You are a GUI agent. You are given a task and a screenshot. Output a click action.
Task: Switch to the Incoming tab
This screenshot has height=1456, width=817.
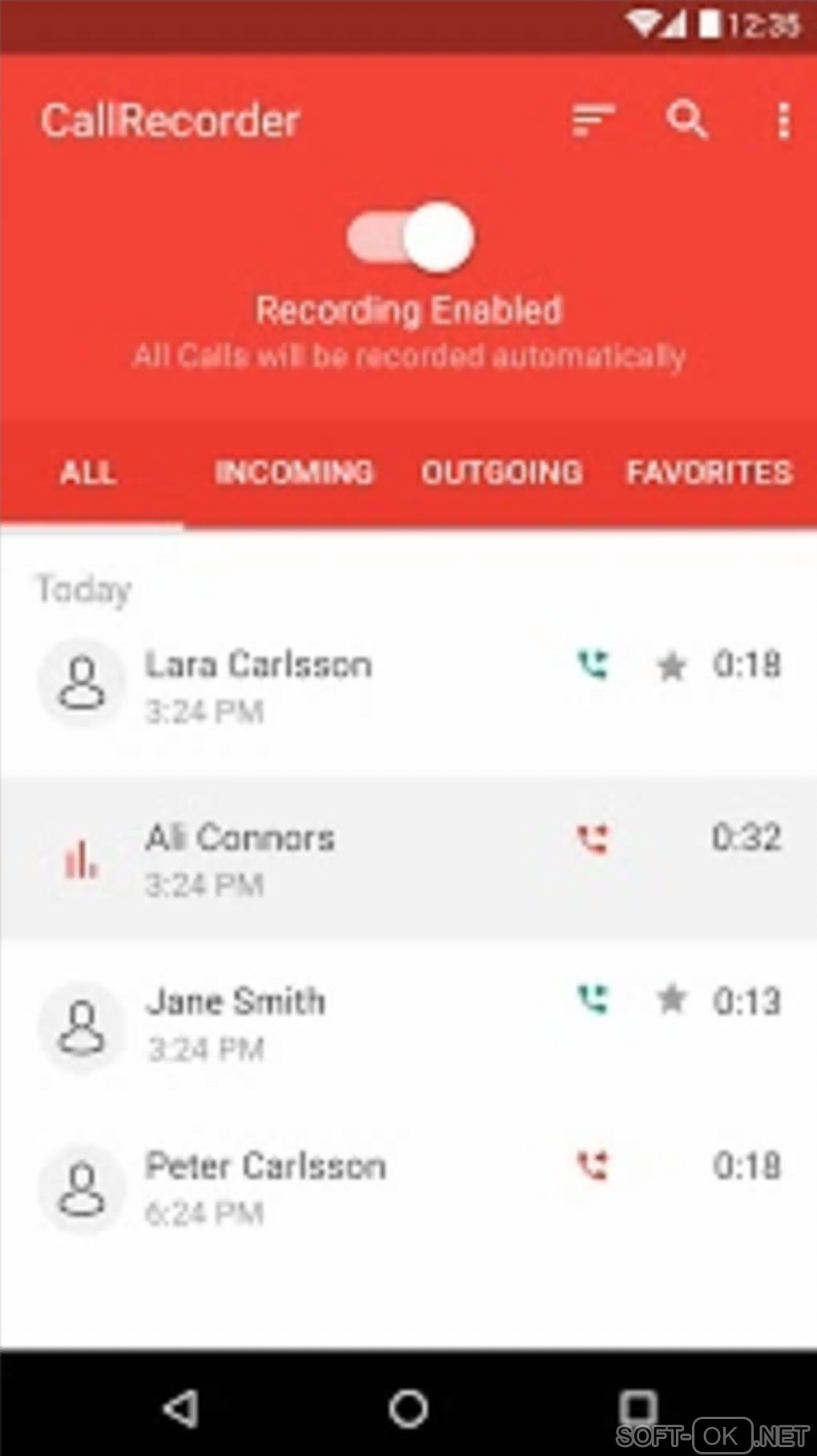pyautogui.click(x=294, y=473)
